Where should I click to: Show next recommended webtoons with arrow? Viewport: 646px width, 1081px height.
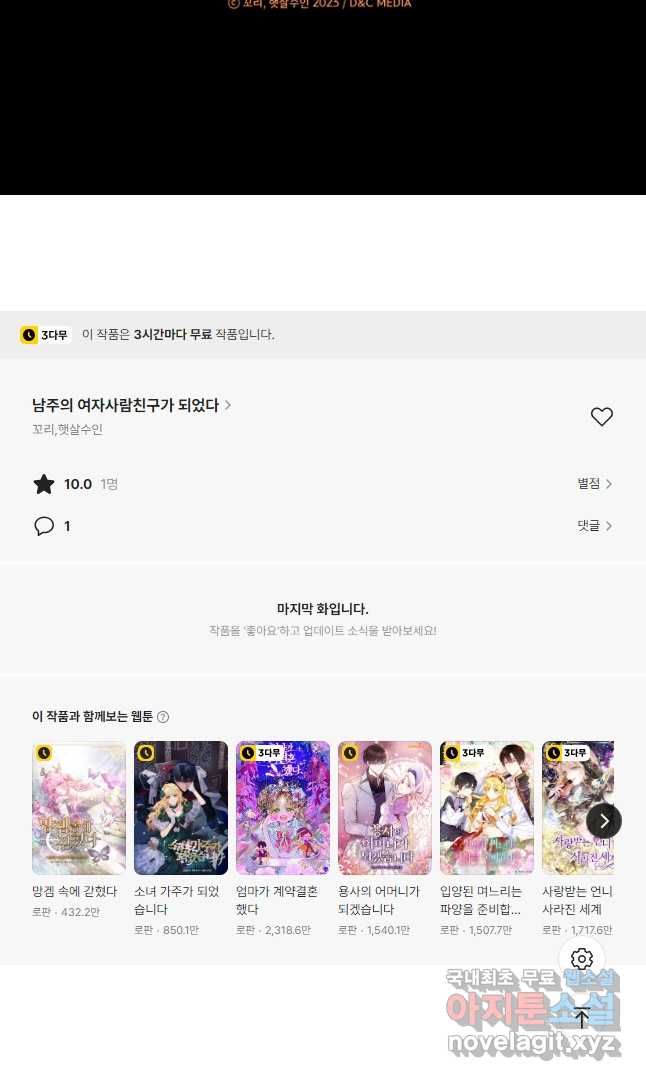(x=604, y=821)
